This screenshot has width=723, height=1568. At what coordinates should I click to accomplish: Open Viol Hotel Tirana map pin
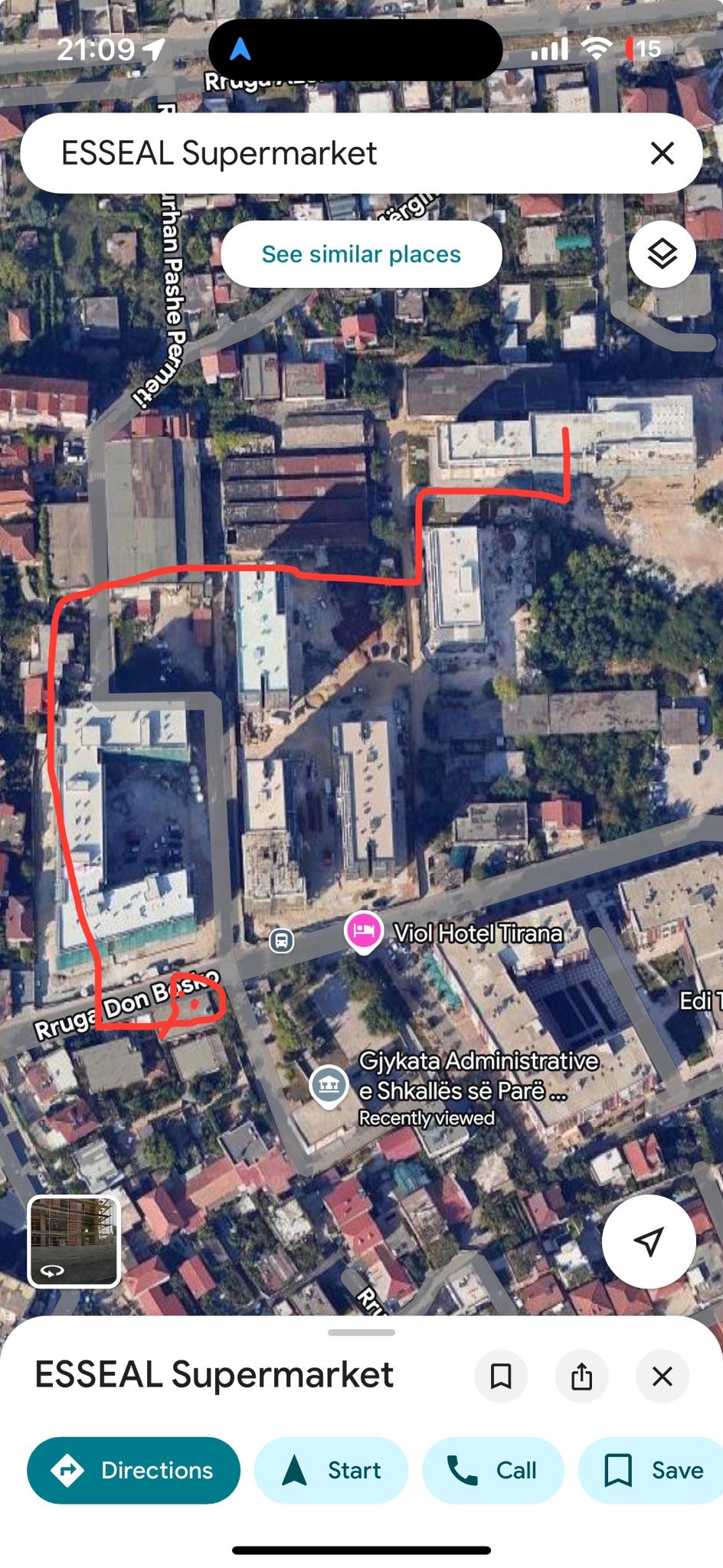(363, 932)
